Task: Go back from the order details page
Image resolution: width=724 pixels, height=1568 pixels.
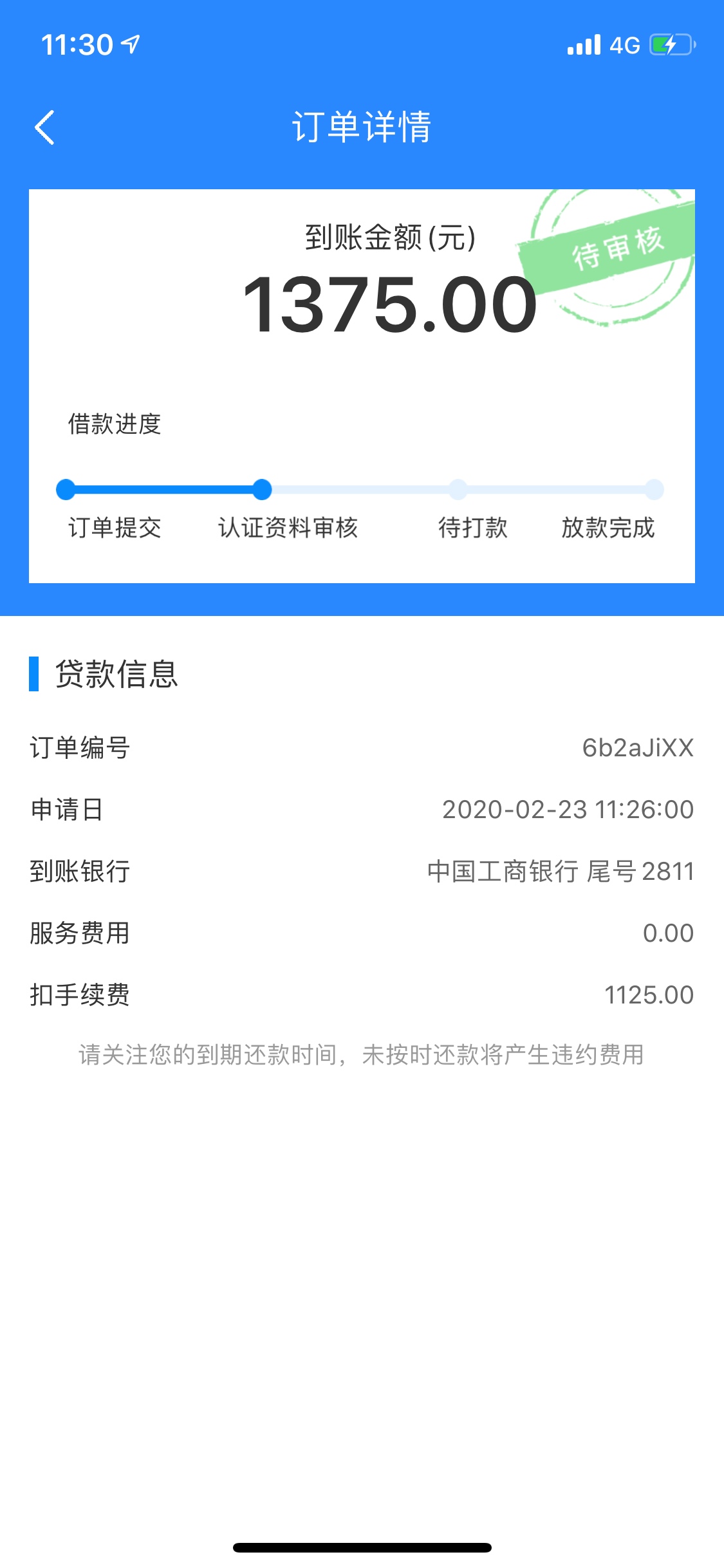Action: [x=44, y=127]
